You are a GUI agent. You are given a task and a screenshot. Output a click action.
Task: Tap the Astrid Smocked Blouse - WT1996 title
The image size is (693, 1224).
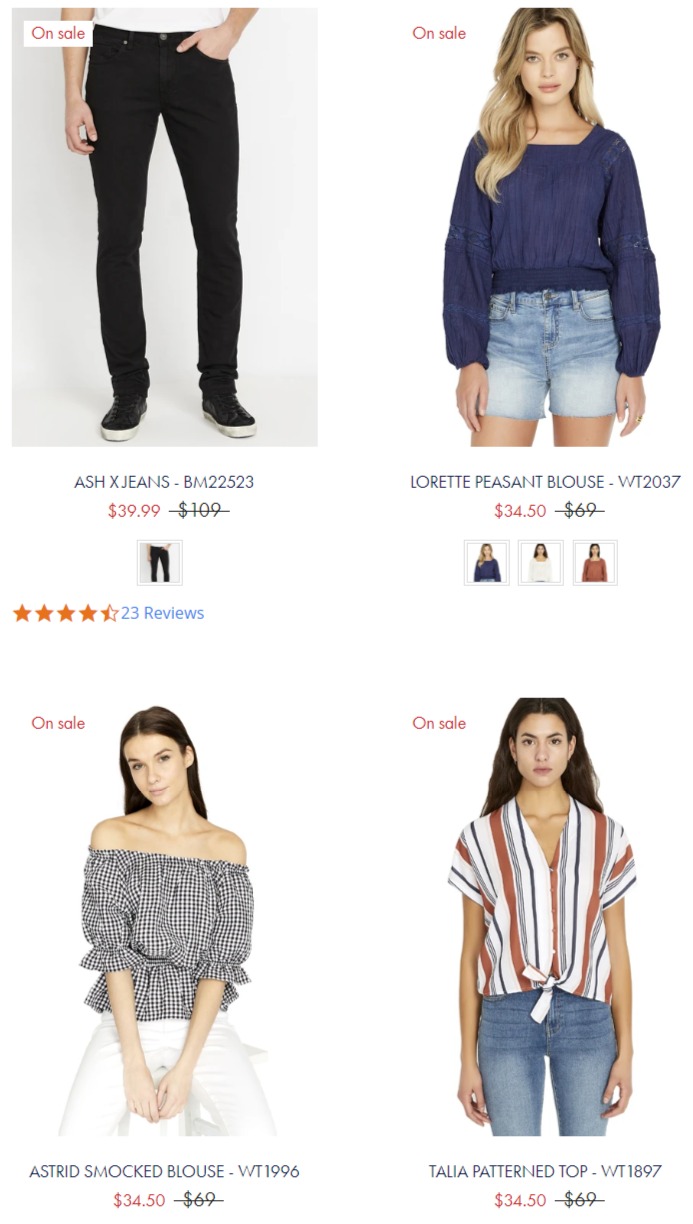(164, 1171)
